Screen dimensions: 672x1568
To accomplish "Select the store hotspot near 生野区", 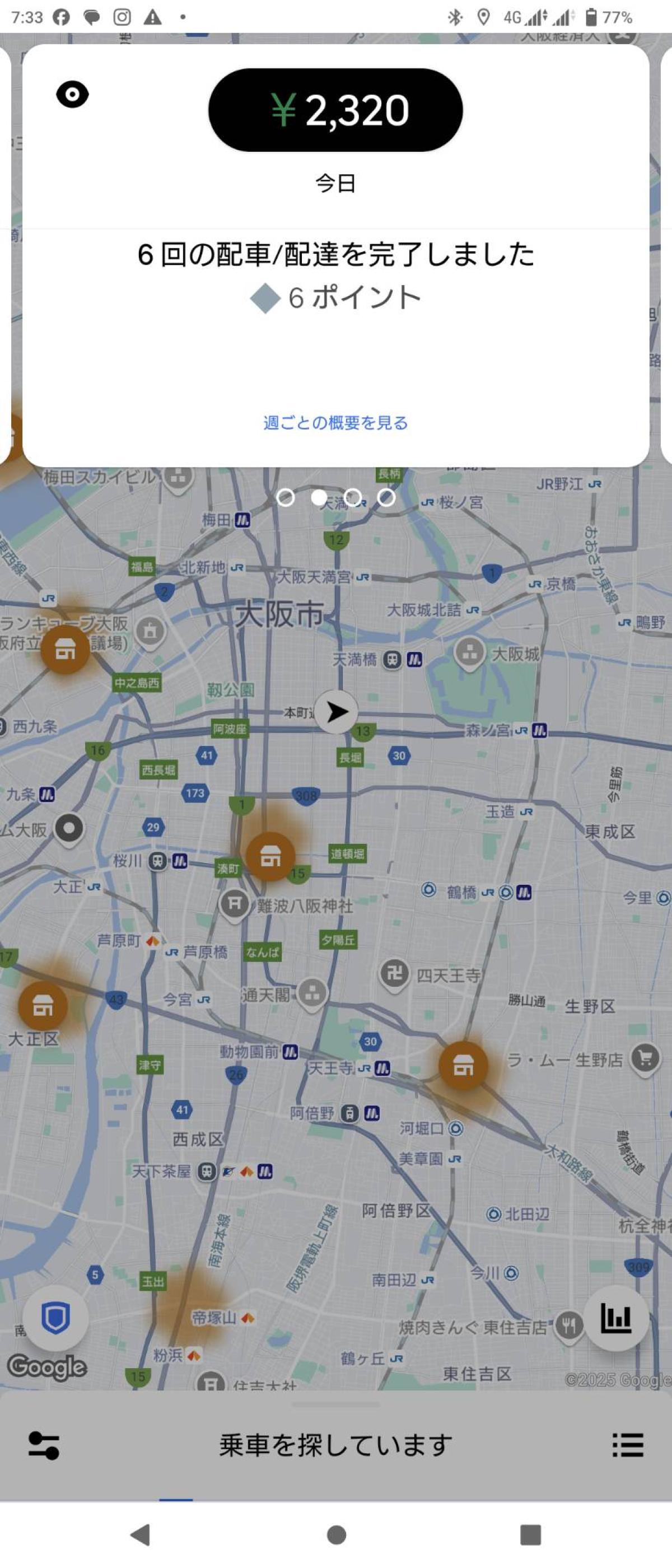I will click(x=463, y=1065).
